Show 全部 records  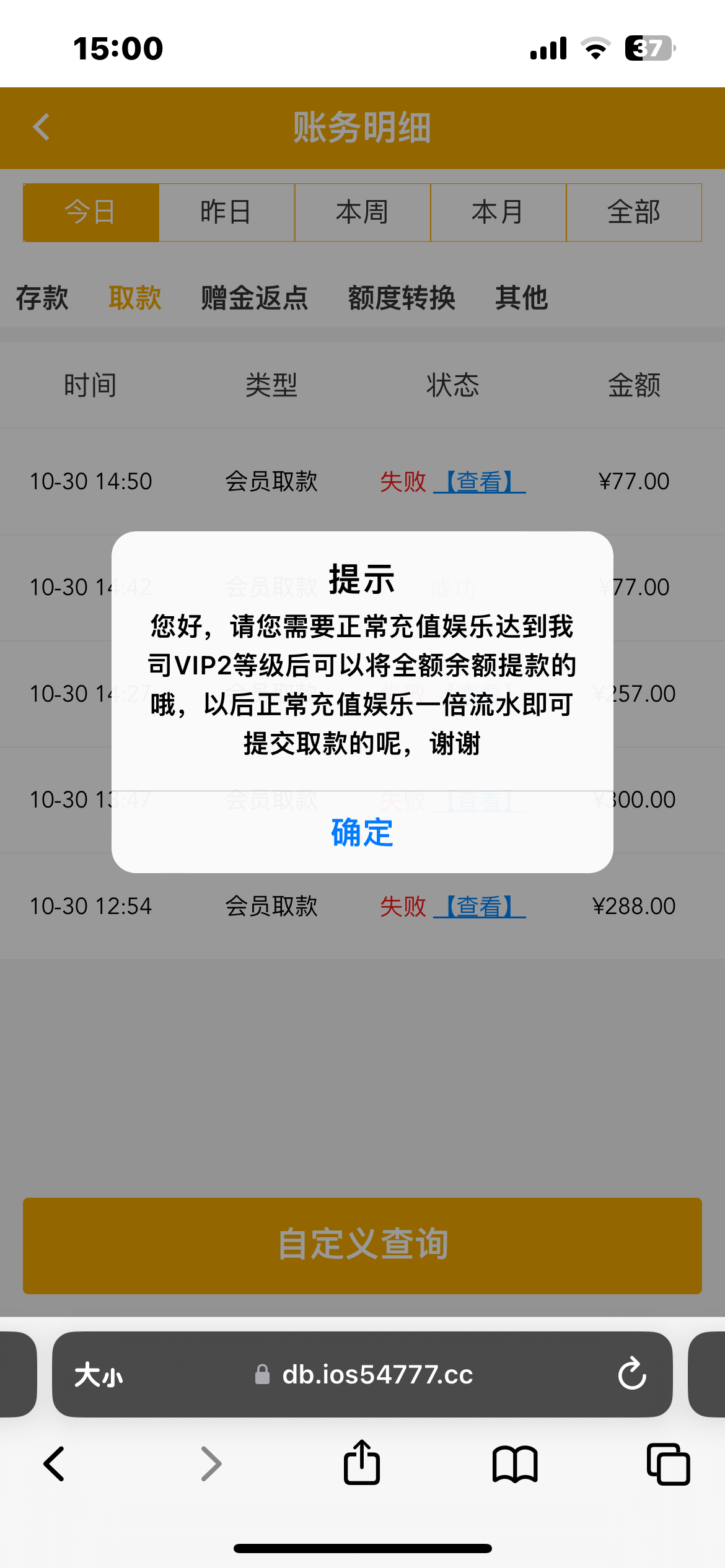[x=633, y=212]
